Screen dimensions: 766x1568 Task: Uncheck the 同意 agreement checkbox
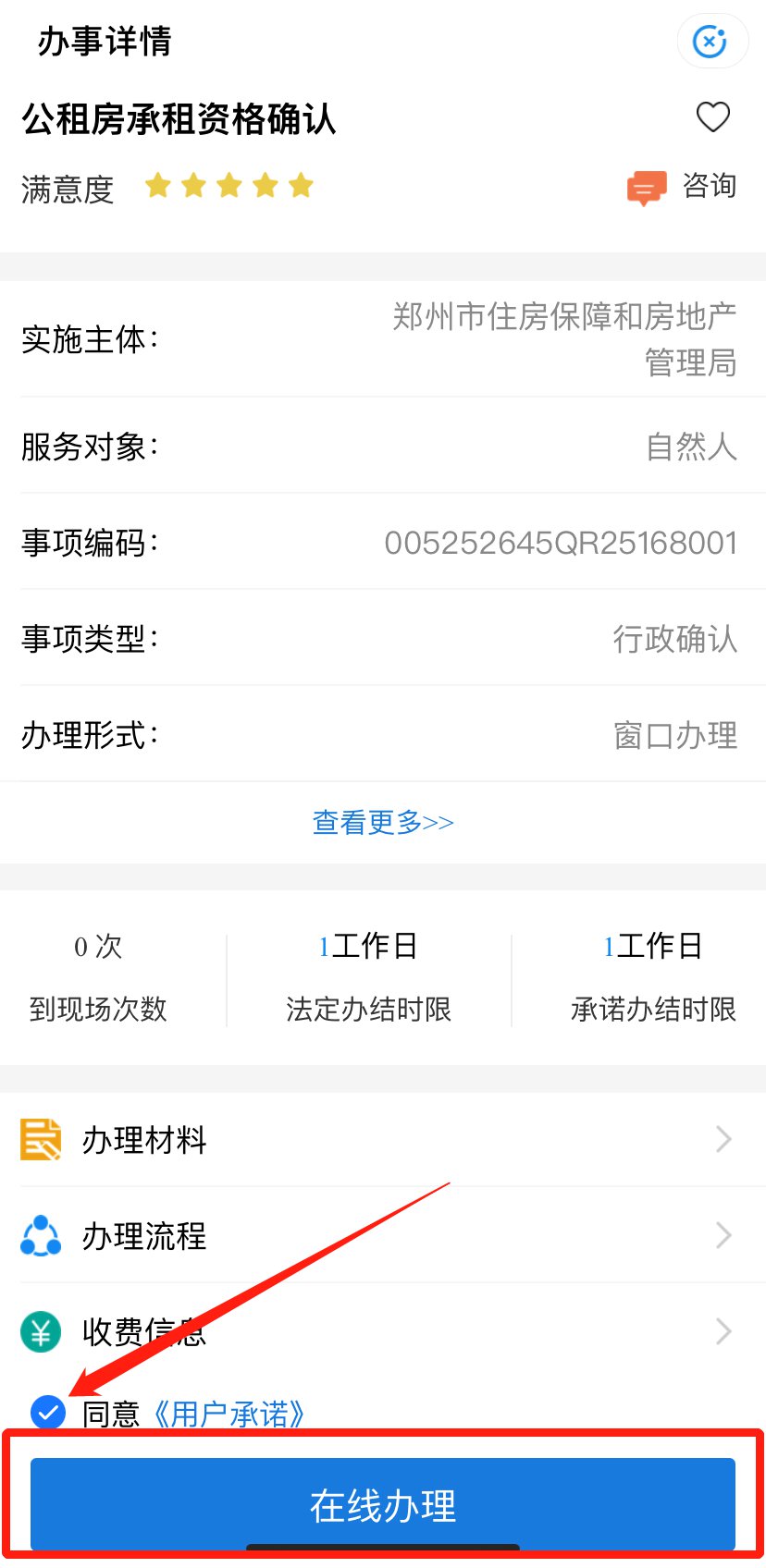pyautogui.click(x=48, y=1412)
